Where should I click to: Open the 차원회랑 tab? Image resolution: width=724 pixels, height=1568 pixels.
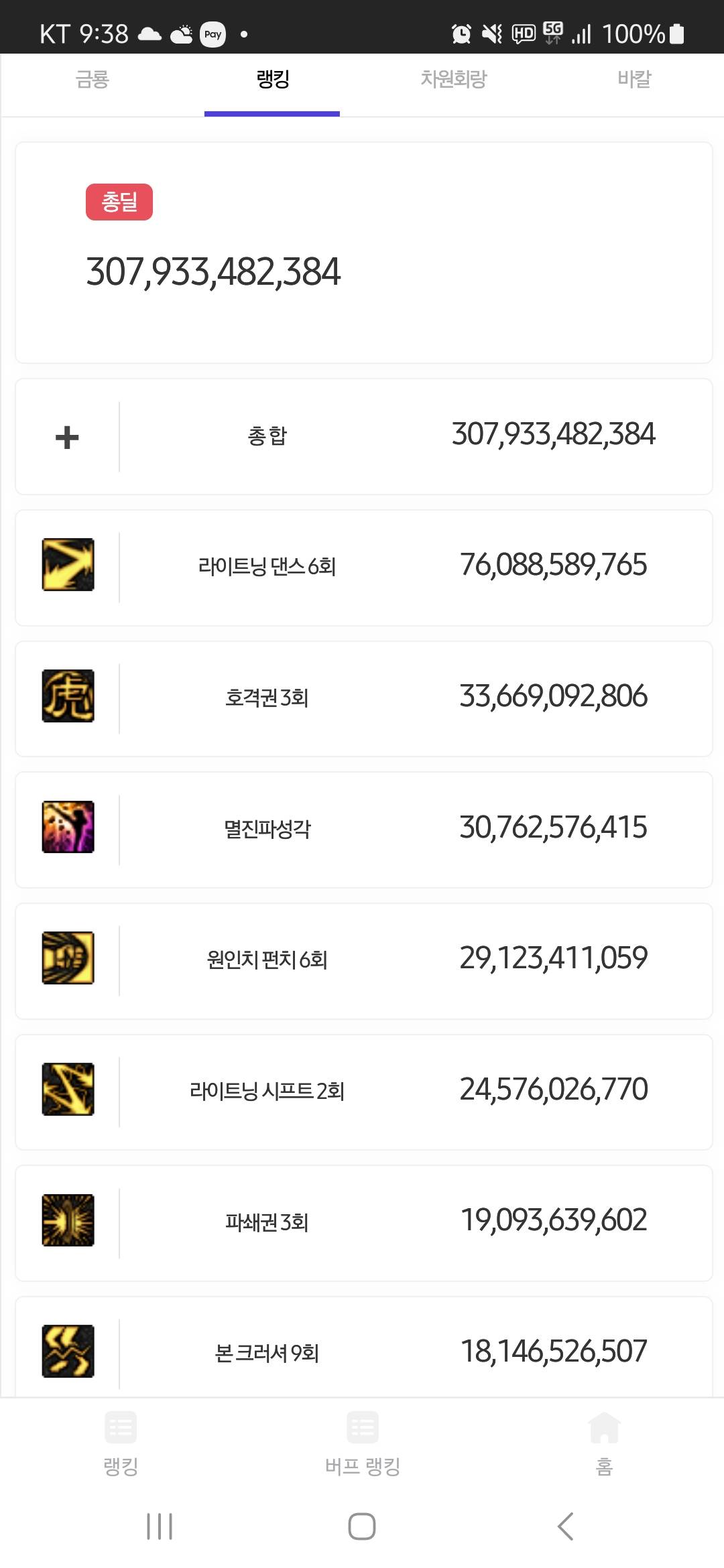[x=453, y=80]
